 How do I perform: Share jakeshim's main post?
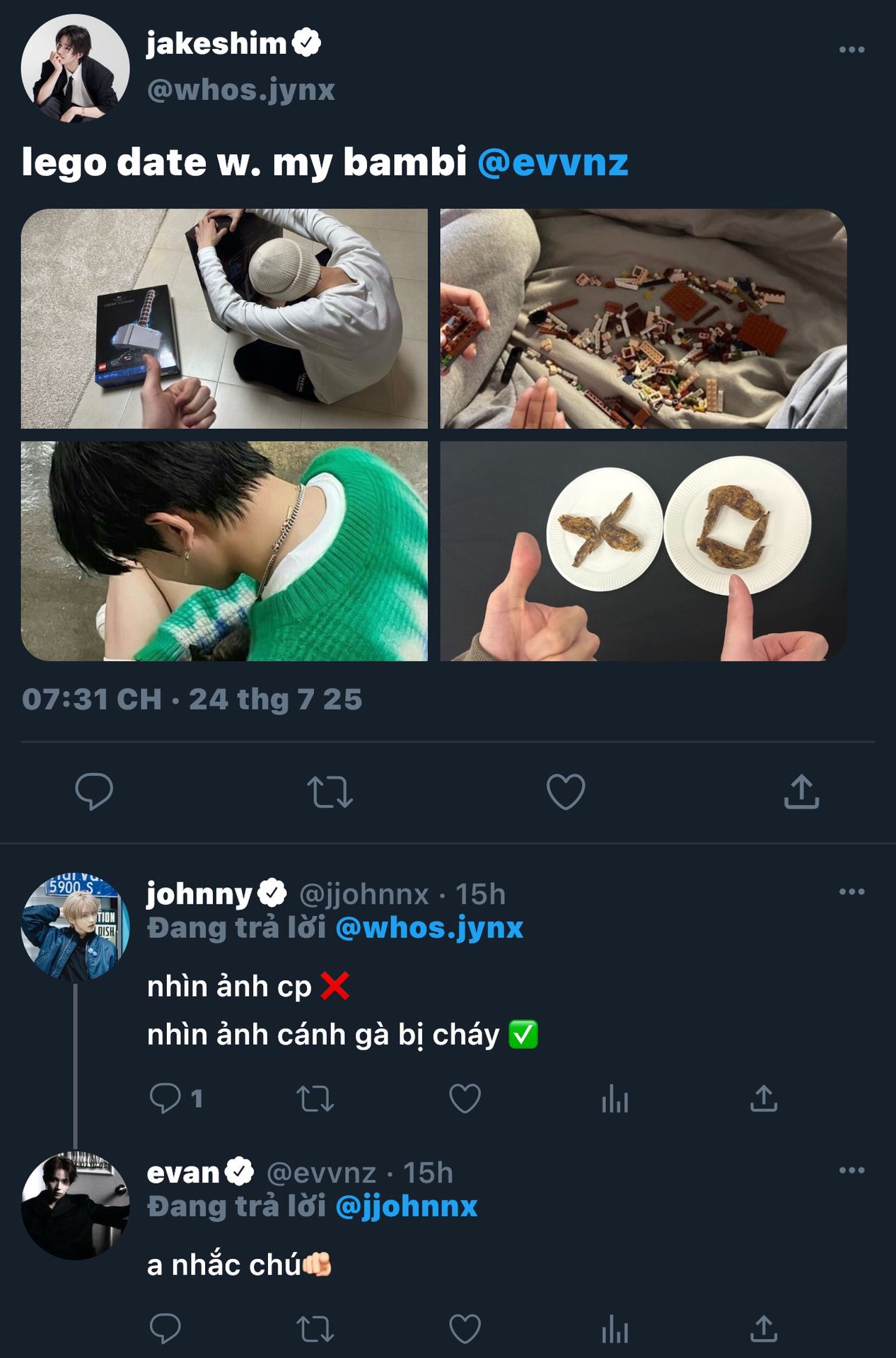(x=801, y=791)
